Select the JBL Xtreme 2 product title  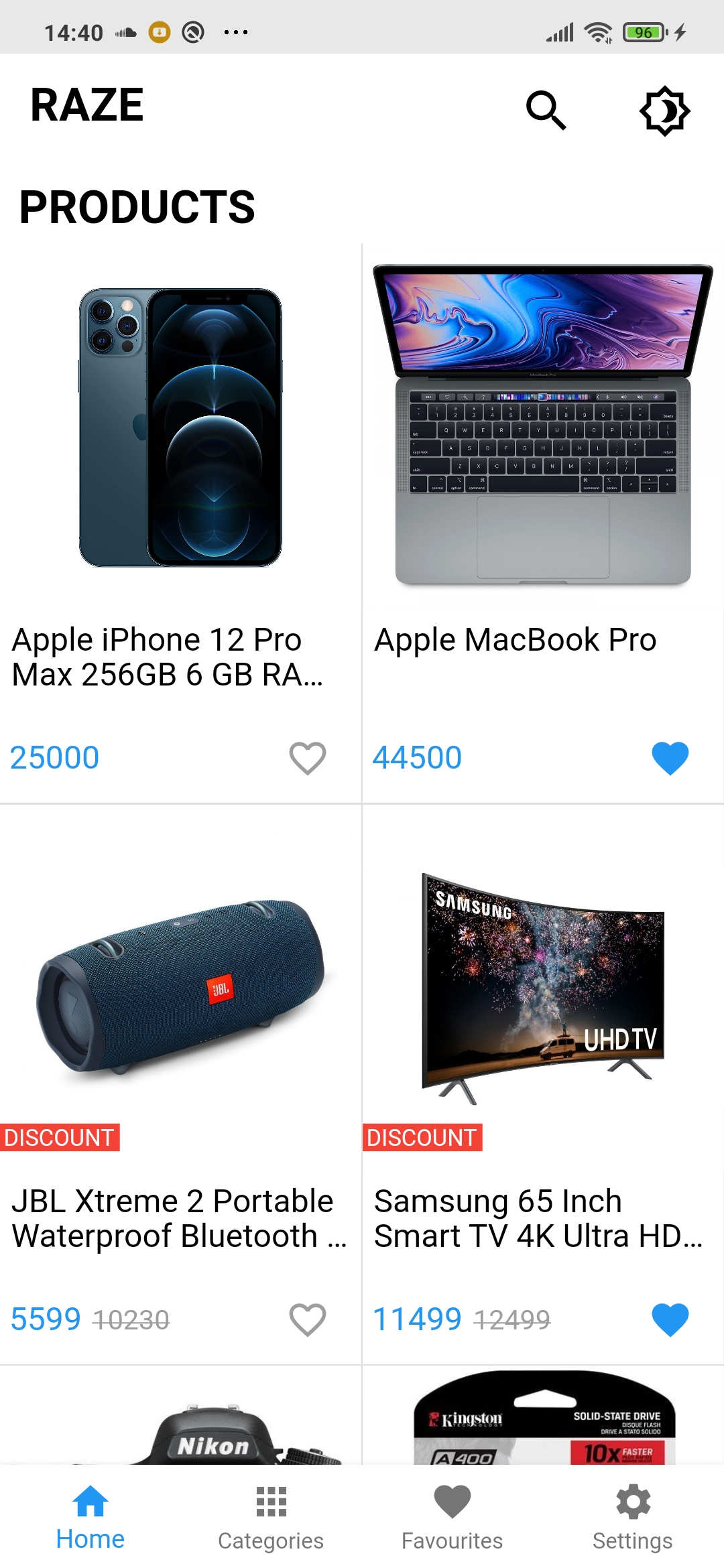point(178,1218)
